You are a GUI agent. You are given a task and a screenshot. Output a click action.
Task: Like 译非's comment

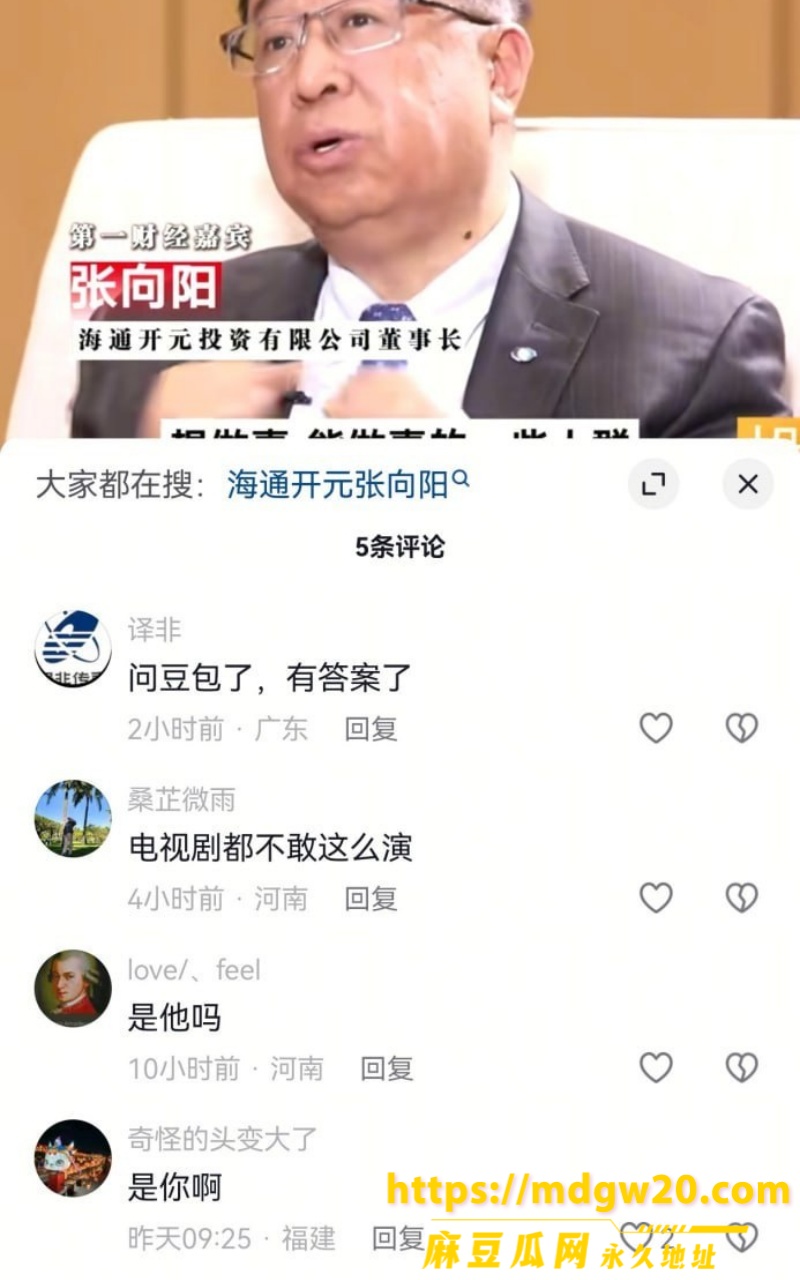(x=656, y=728)
